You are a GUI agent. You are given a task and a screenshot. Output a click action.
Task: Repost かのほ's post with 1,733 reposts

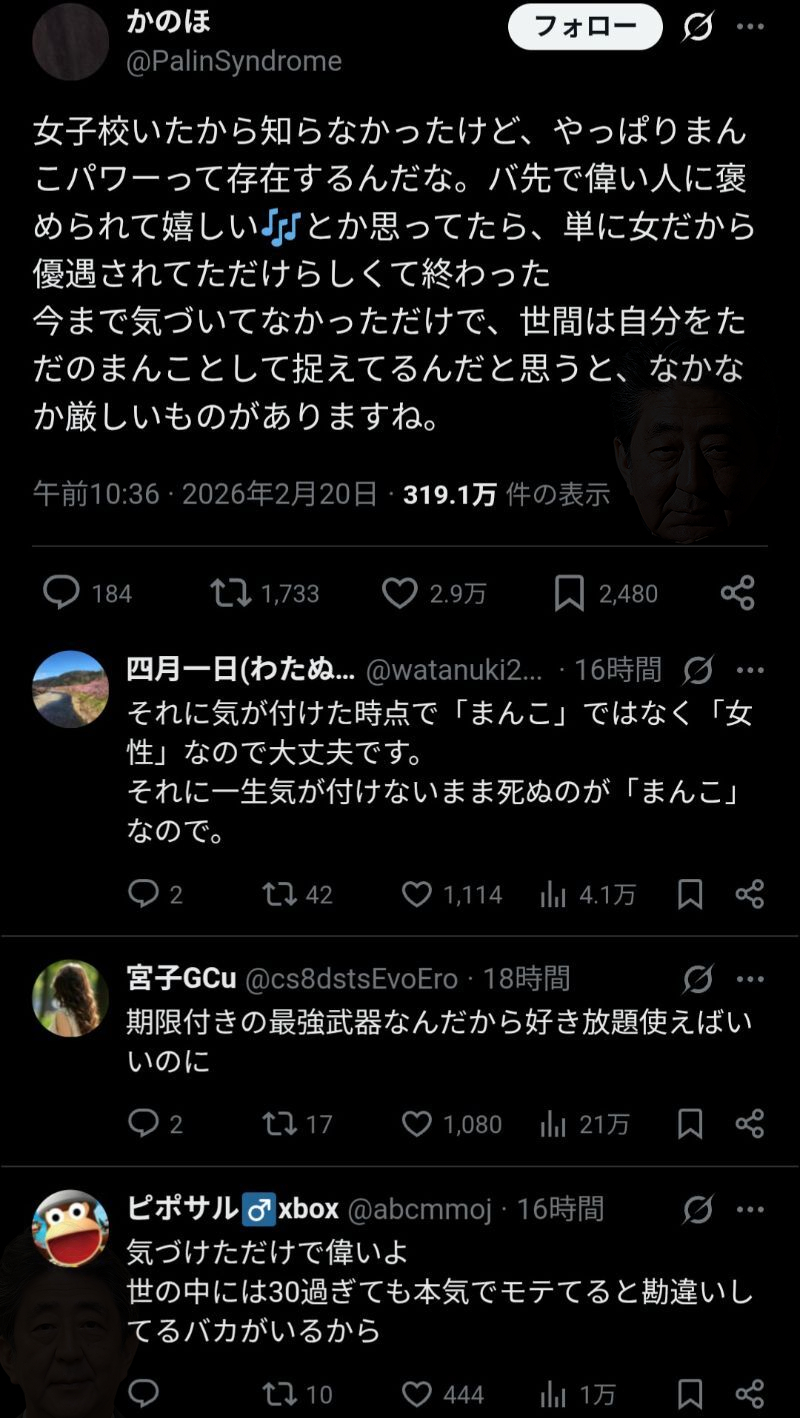click(x=231, y=593)
